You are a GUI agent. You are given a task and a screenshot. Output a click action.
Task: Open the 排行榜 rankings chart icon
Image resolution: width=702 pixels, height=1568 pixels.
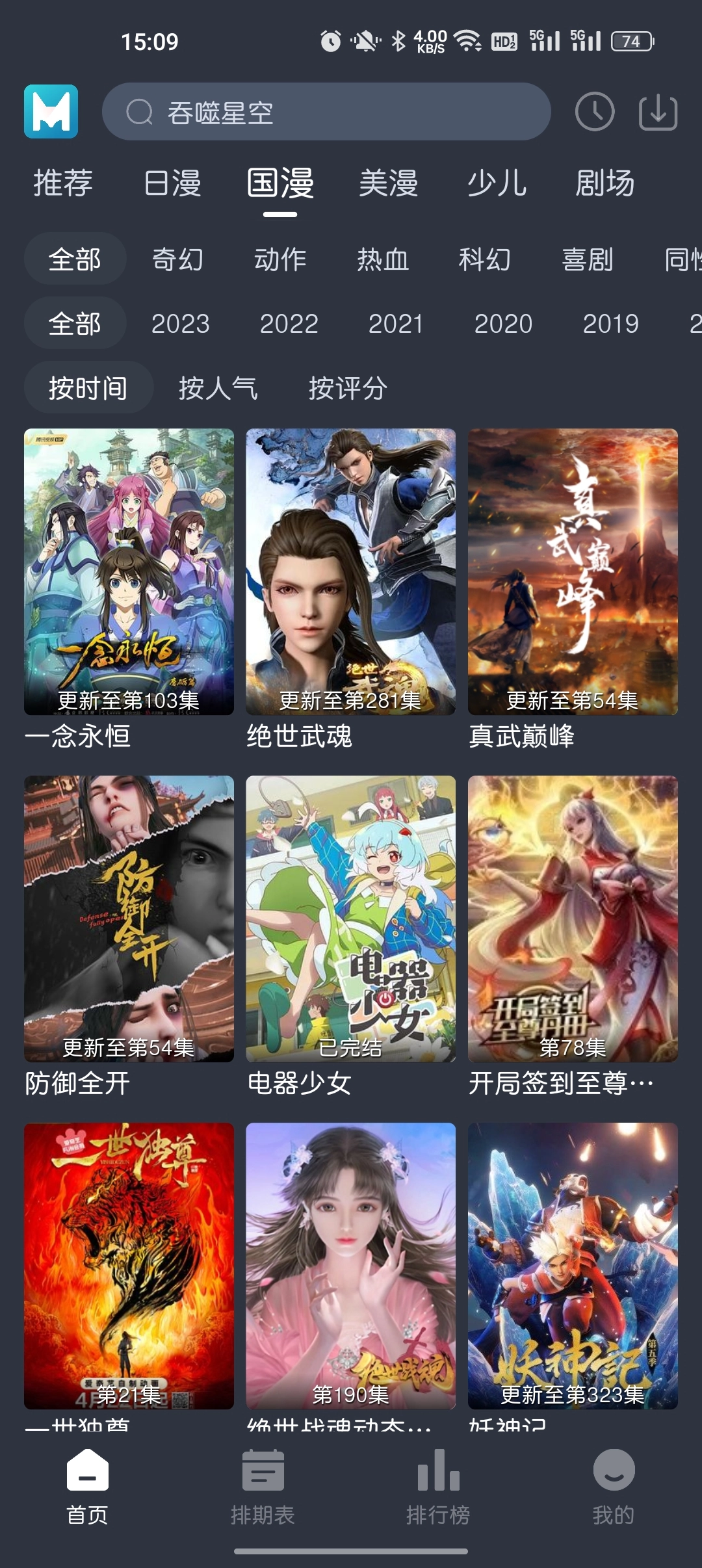click(x=437, y=1476)
